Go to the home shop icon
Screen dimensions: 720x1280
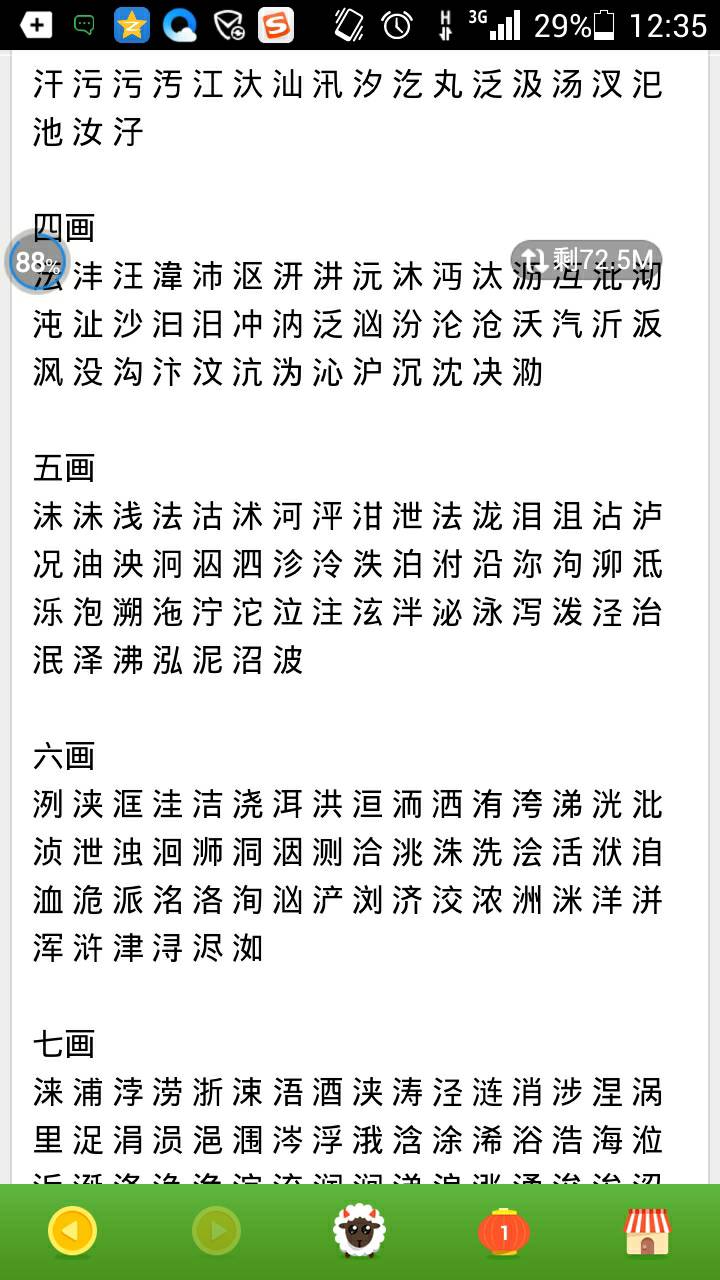647,1232
